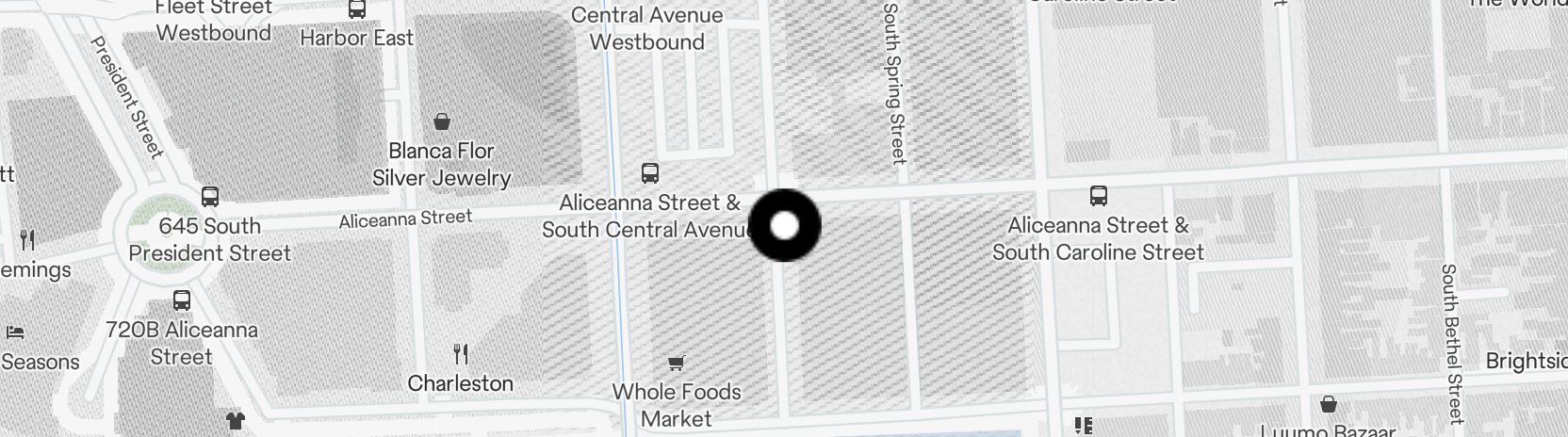Image resolution: width=1568 pixels, height=437 pixels.
Task: Open the Charleston restaurant marker
Action: point(461,354)
